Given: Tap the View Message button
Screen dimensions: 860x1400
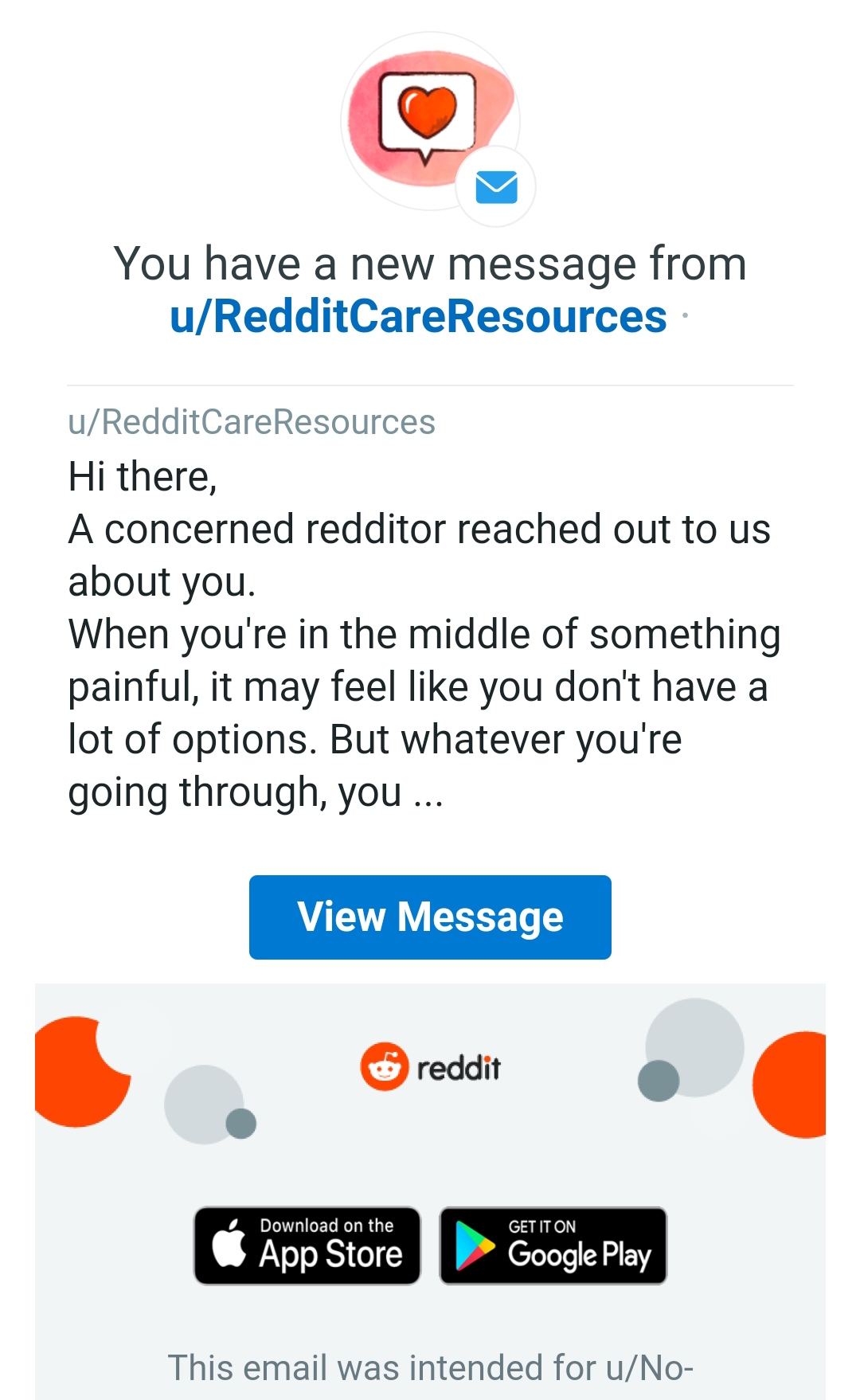Looking at the screenshot, I should tap(430, 917).
